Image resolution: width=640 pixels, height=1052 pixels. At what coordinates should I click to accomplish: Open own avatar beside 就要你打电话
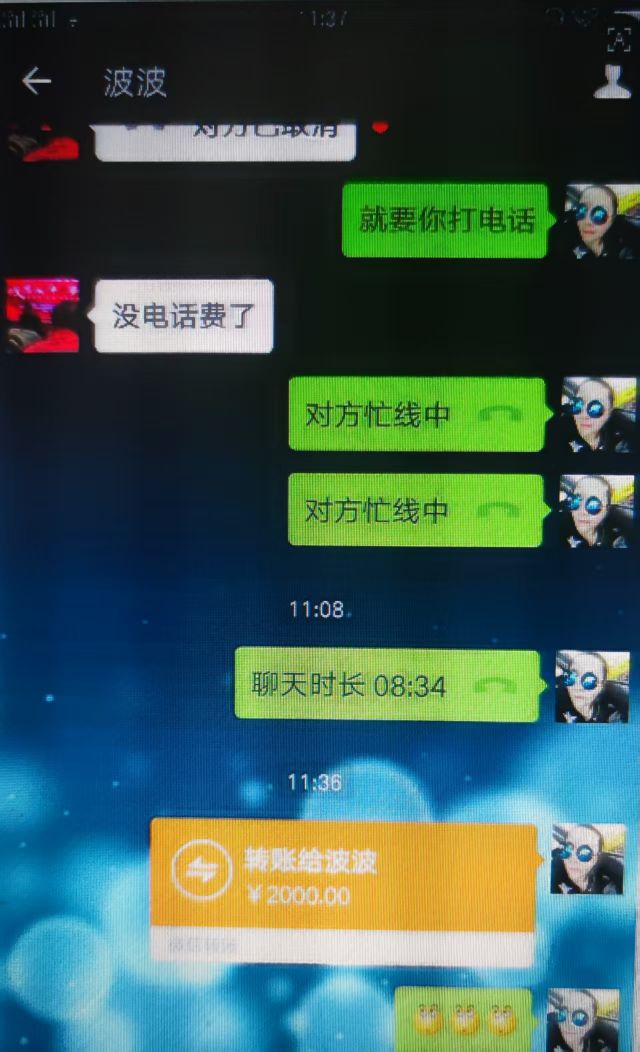coord(599,222)
